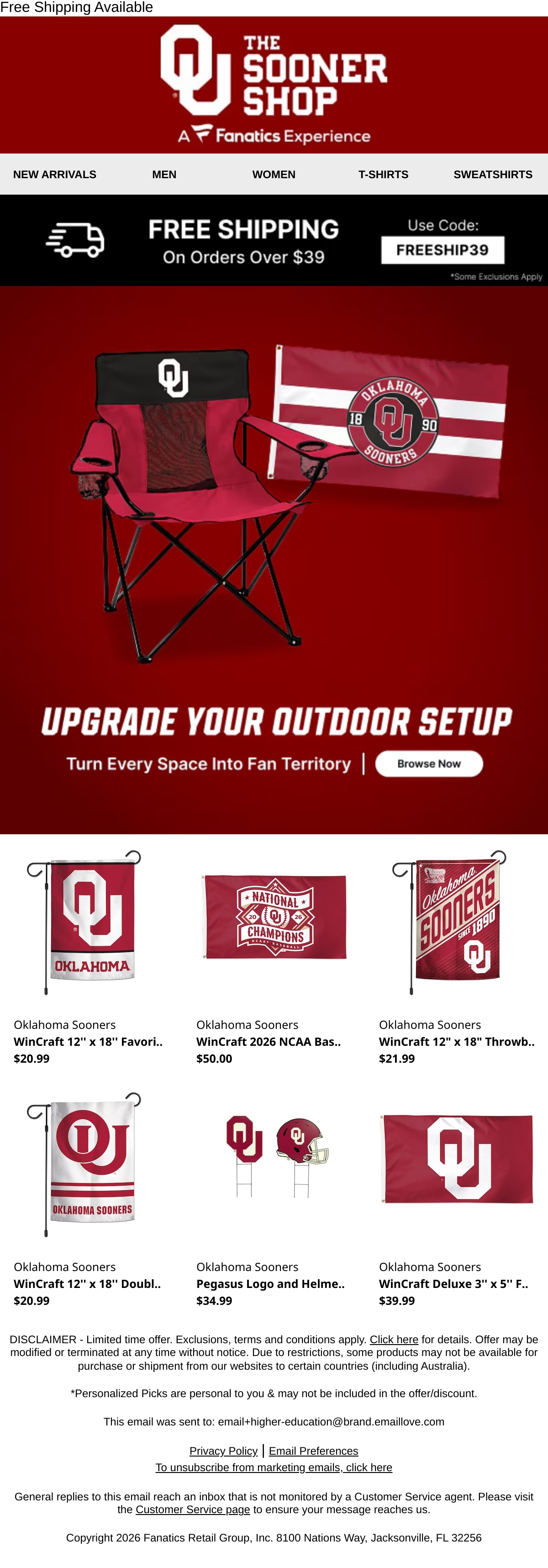Tap the Free Shipping FREESHIP39 banner
This screenshot has width=548, height=1568.
click(x=274, y=240)
